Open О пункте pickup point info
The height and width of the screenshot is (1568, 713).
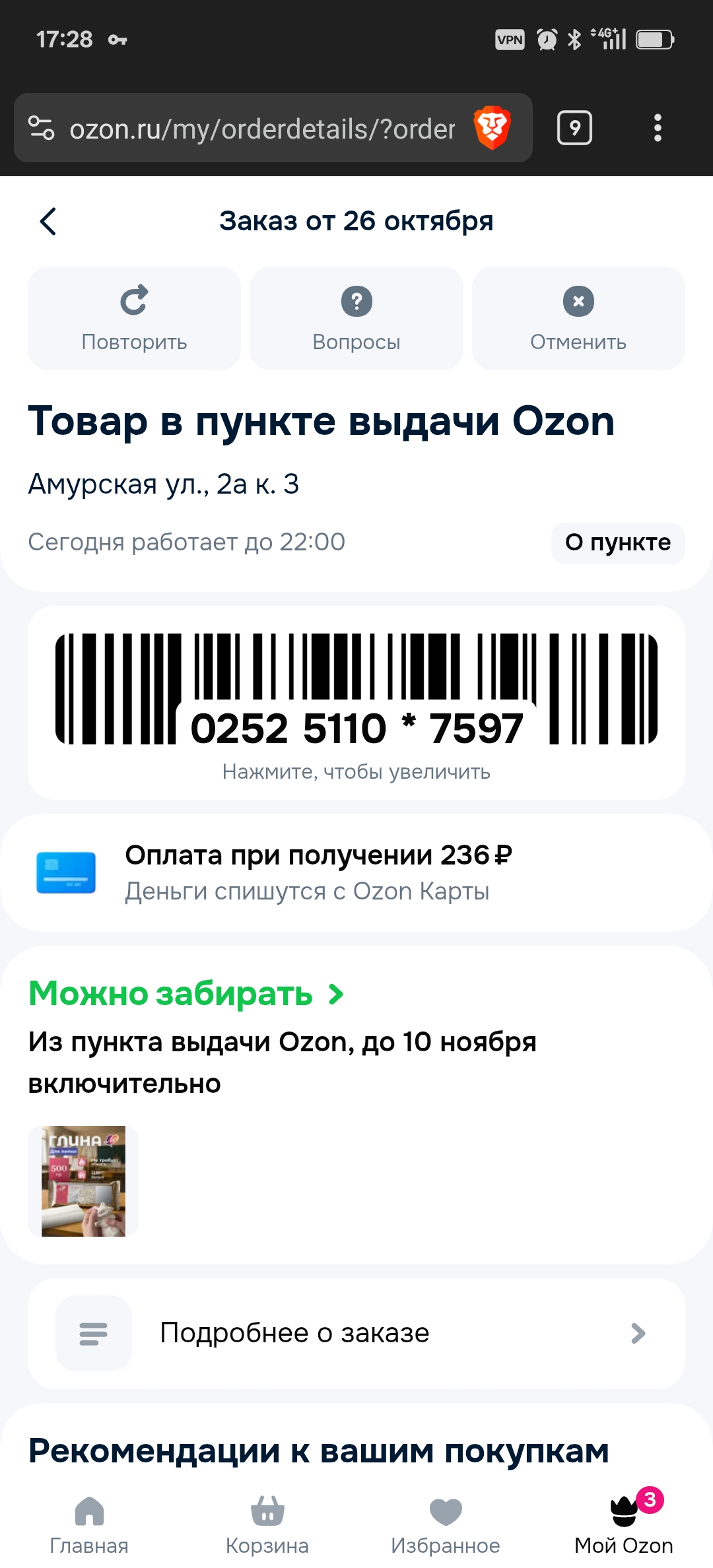tap(618, 542)
